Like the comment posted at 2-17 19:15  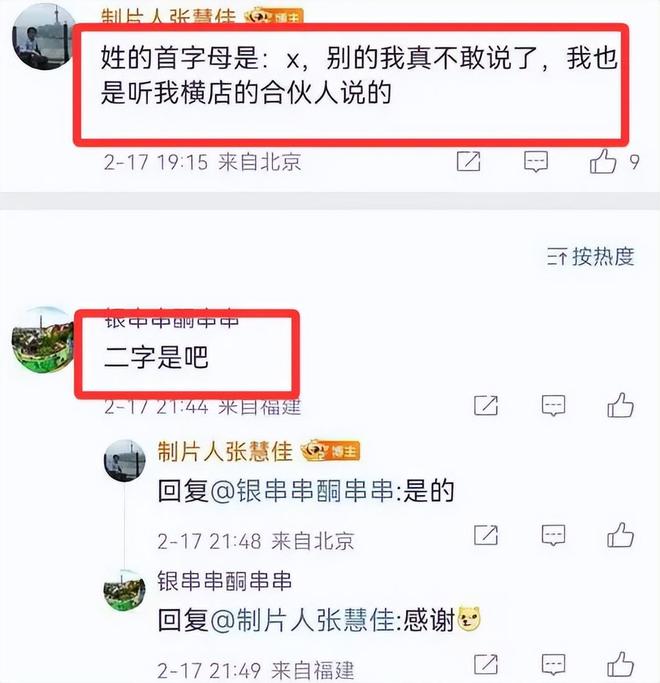(x=604, y=161)
